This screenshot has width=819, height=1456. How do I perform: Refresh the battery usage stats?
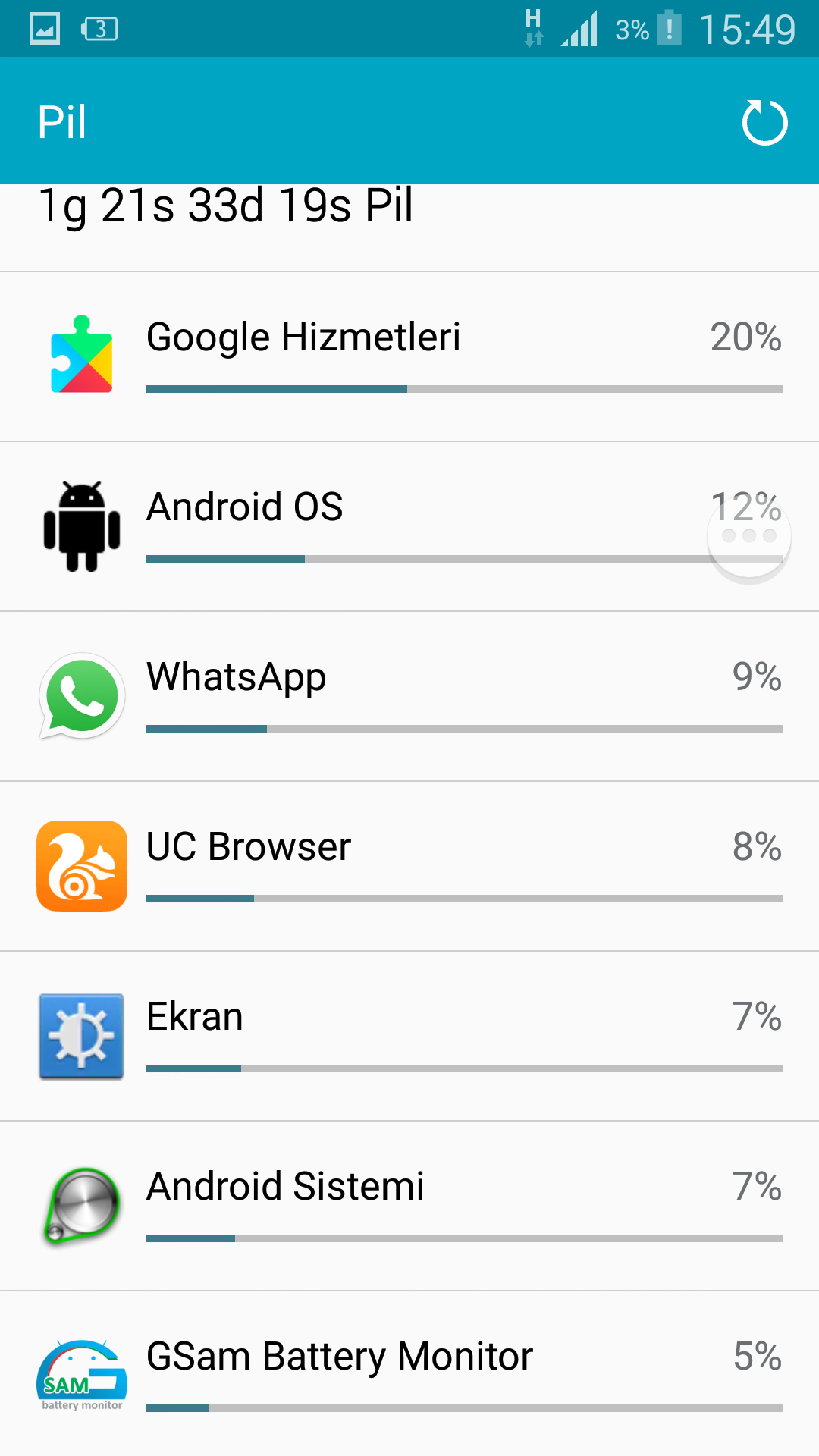764,123
